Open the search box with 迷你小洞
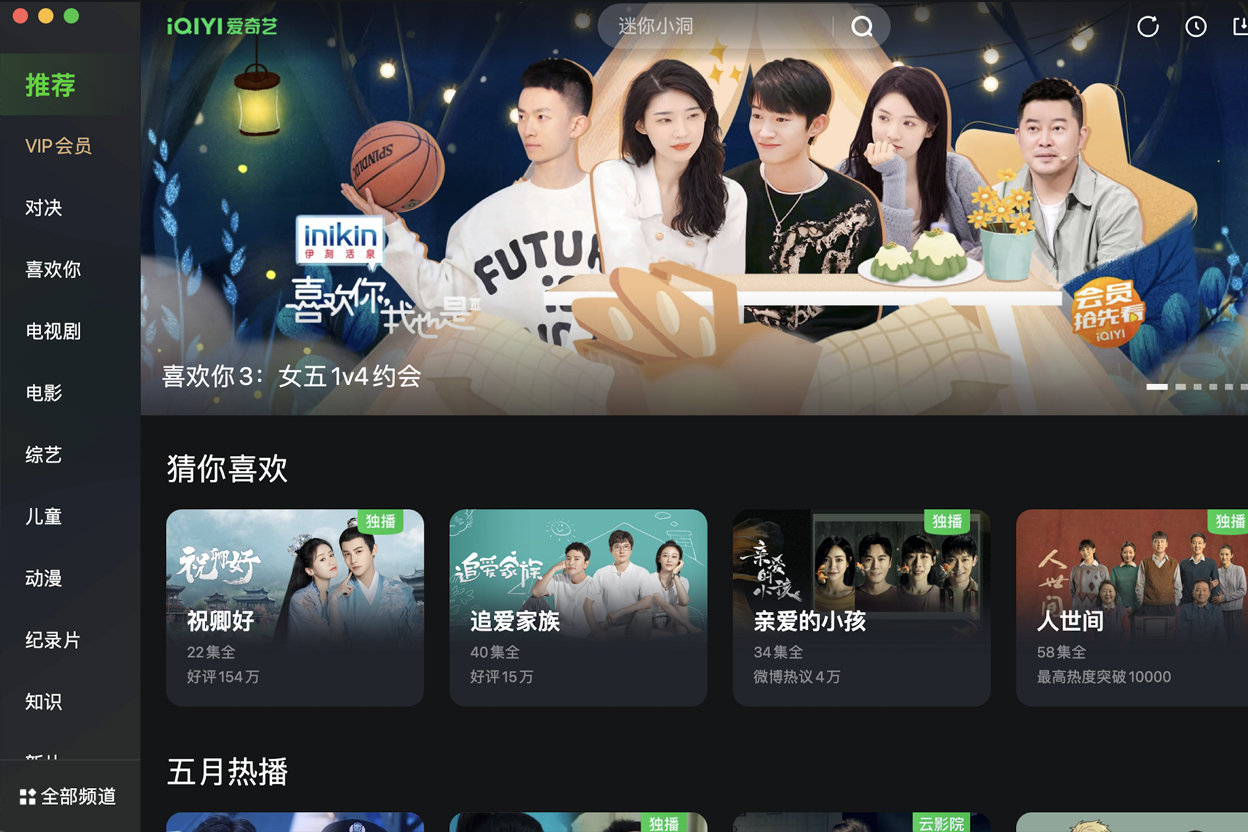1248x832 pixels. (x=710, y=27)
